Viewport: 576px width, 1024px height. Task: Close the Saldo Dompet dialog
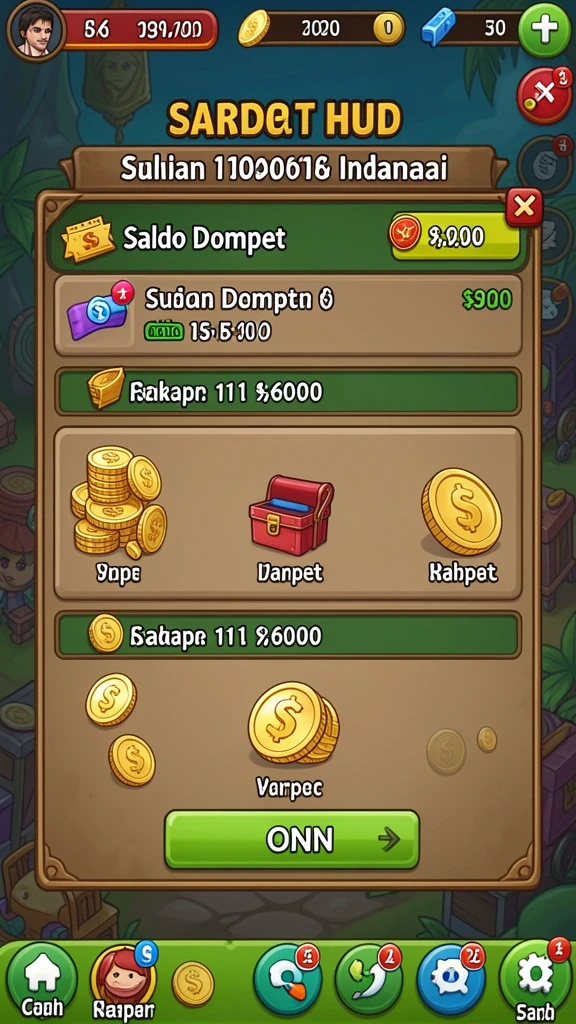(x=524, y=207)
